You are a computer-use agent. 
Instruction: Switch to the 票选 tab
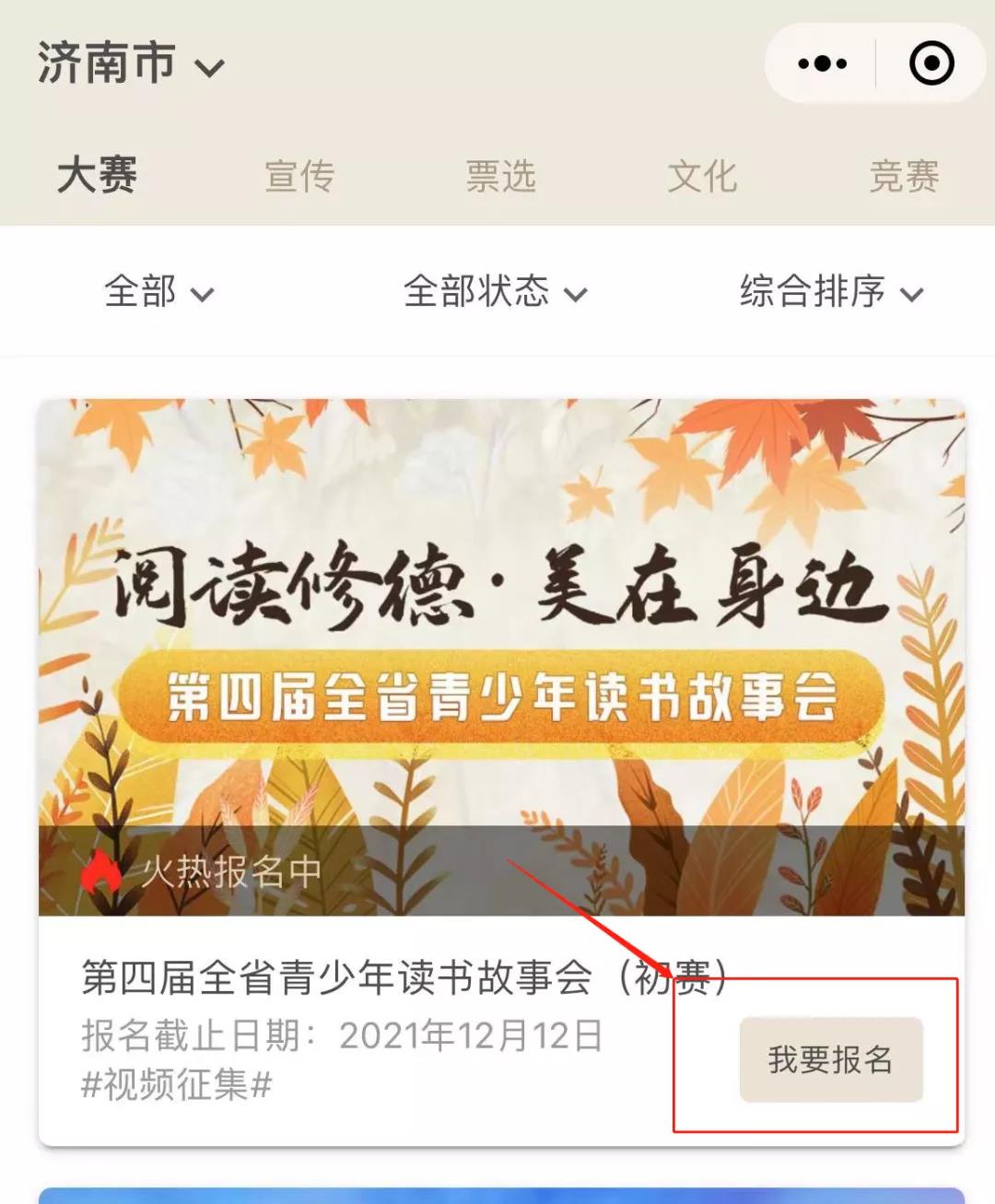500,176
